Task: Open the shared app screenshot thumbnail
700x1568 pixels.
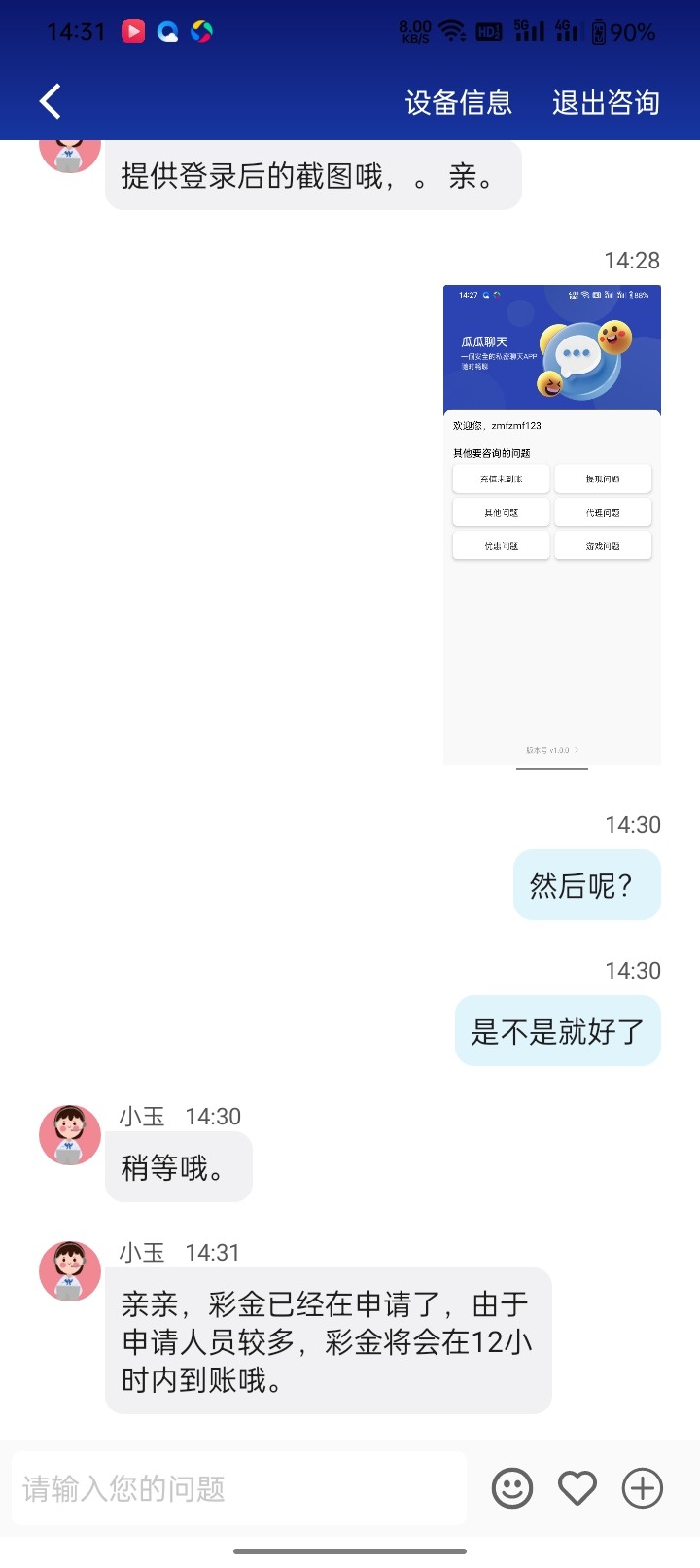Action: (x=551, y=525)
